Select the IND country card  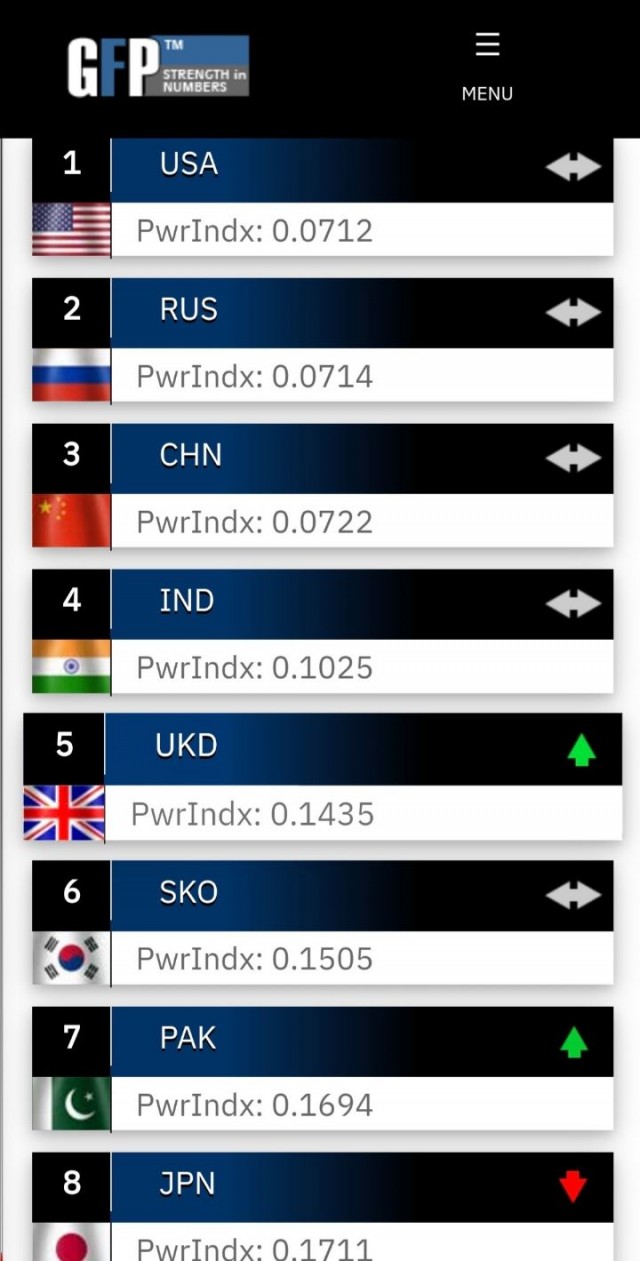[323, 632]
